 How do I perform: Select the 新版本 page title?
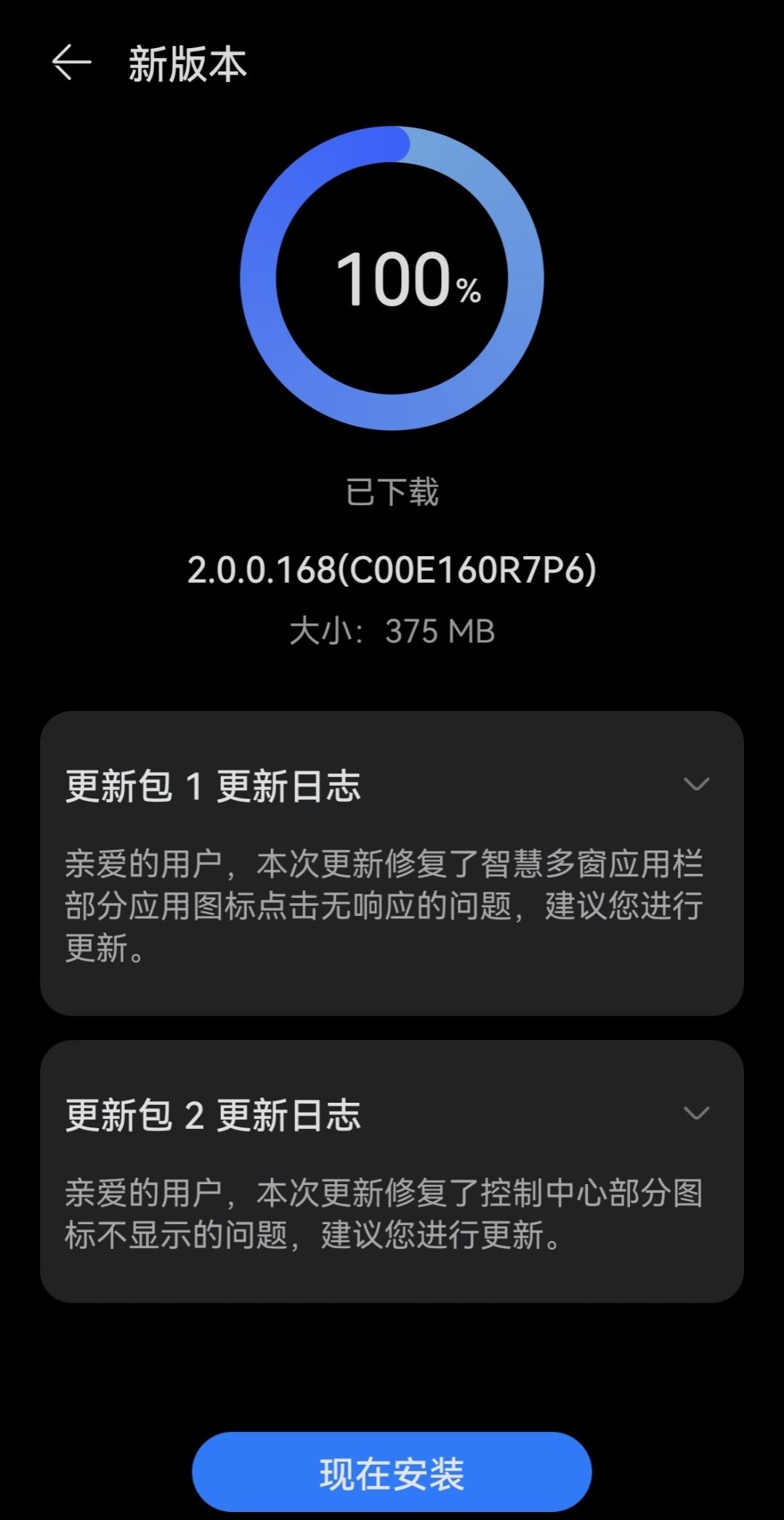pos(185,64)
